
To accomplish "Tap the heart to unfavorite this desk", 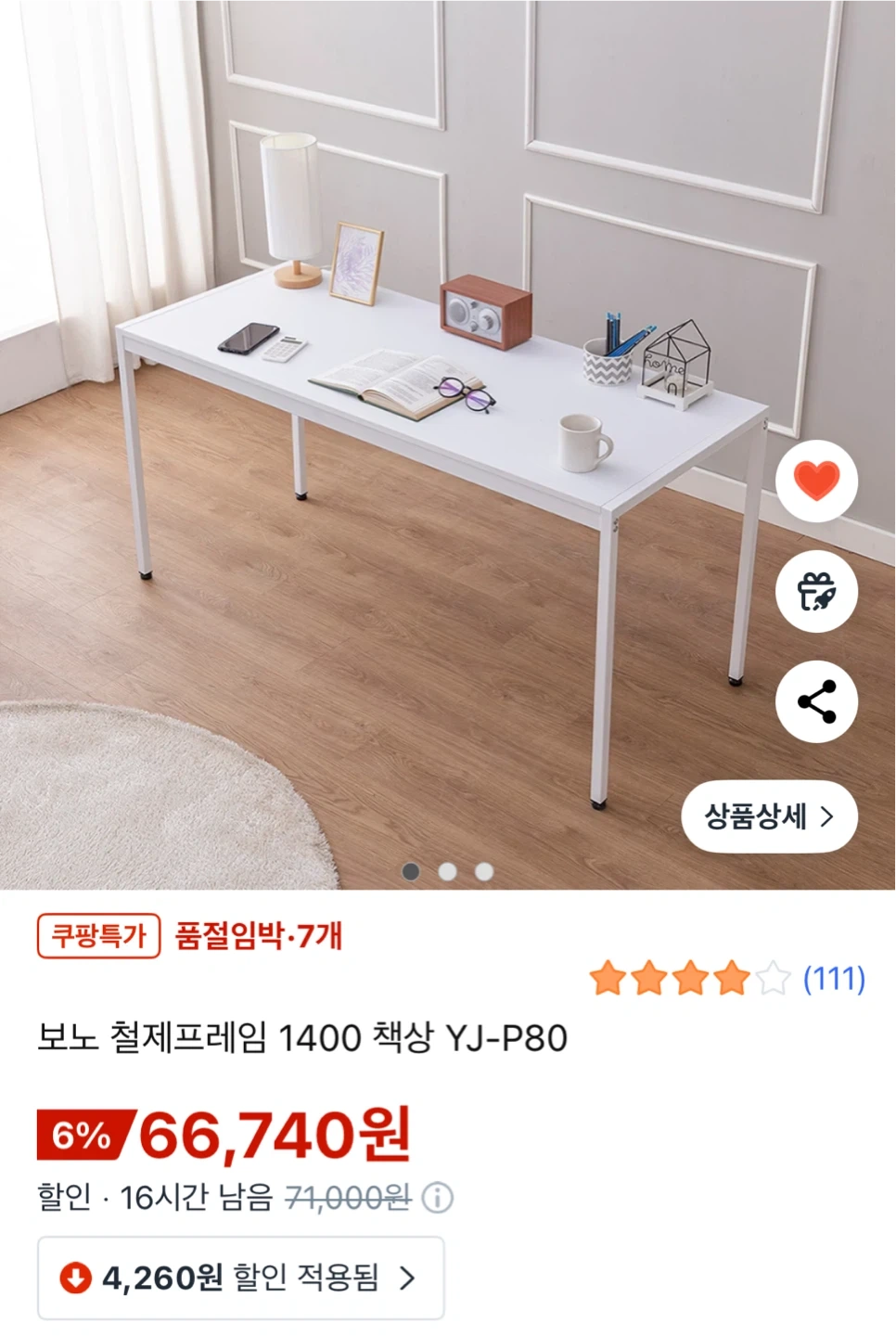I will 816,481.
